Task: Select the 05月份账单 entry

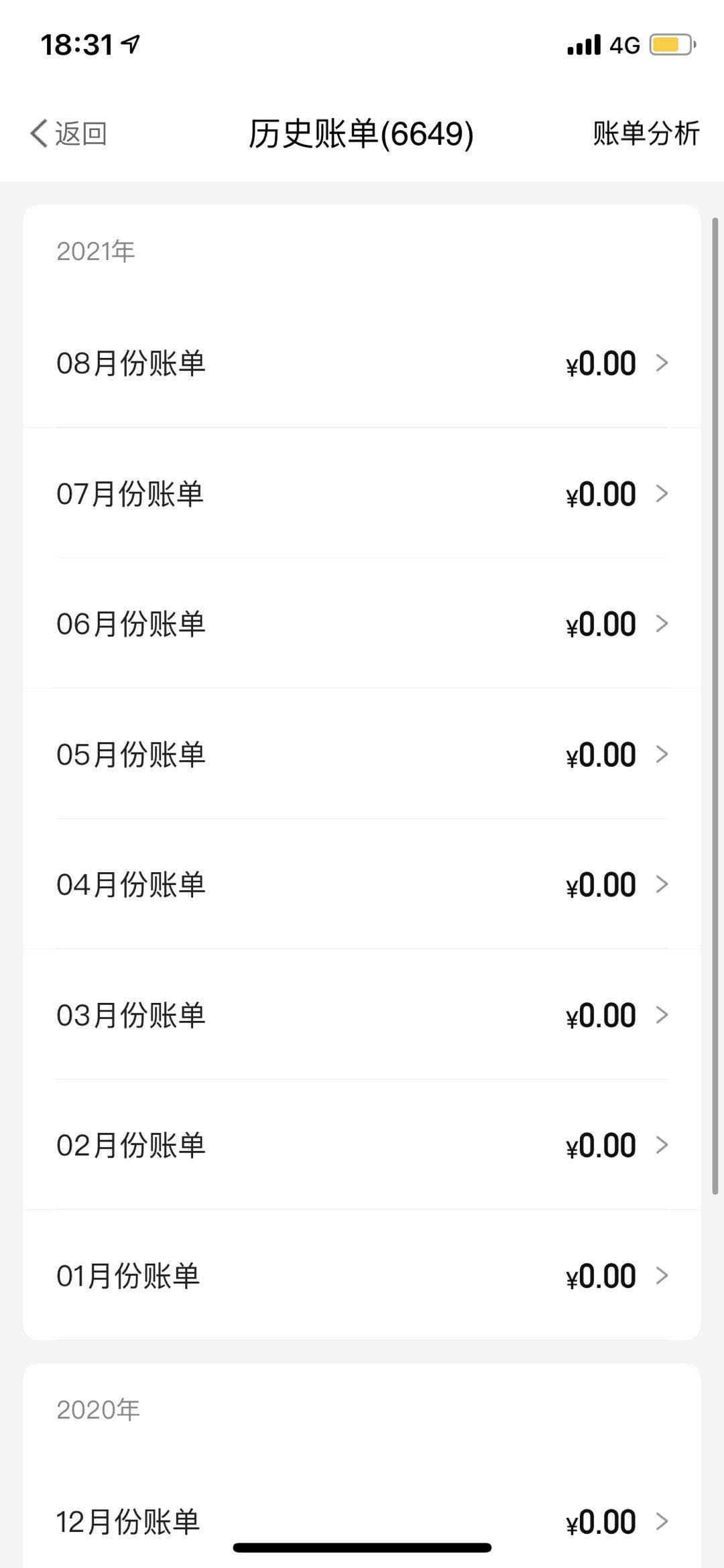Action: point(362,753)
